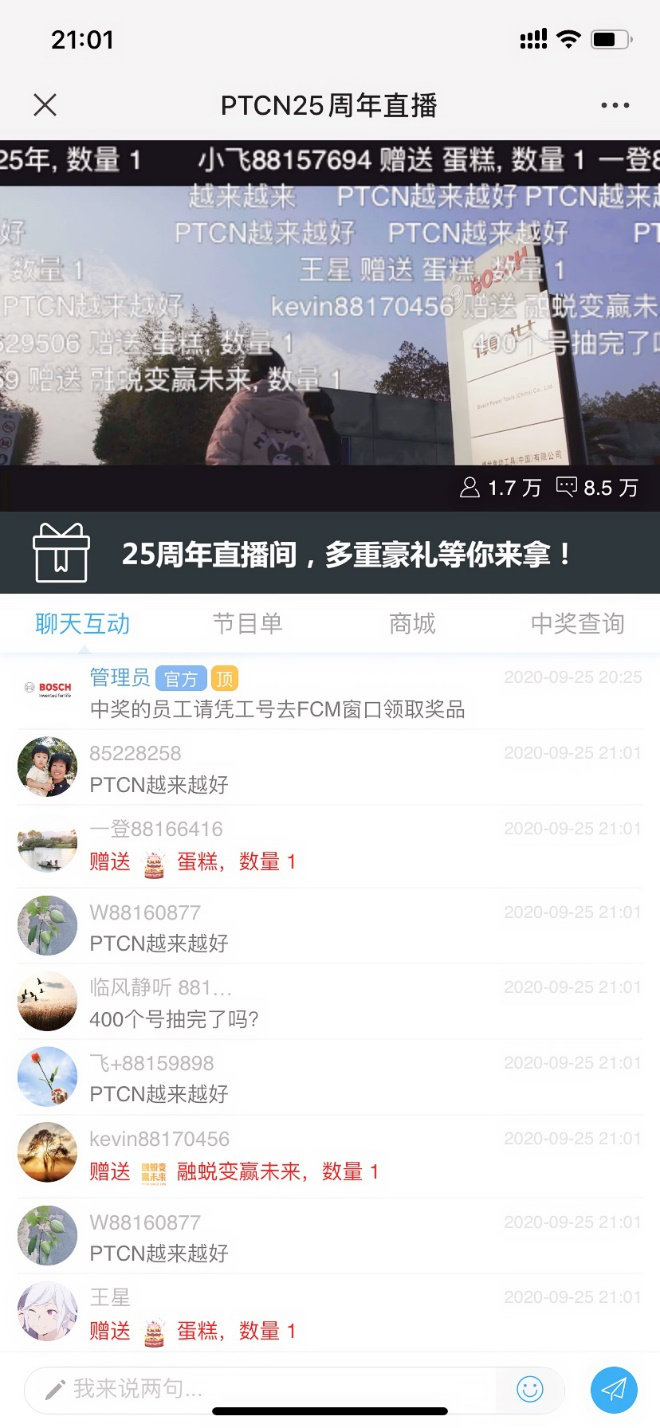Switch to the 聊天互动 tab
660x1428 pixels.
[83, 624]
